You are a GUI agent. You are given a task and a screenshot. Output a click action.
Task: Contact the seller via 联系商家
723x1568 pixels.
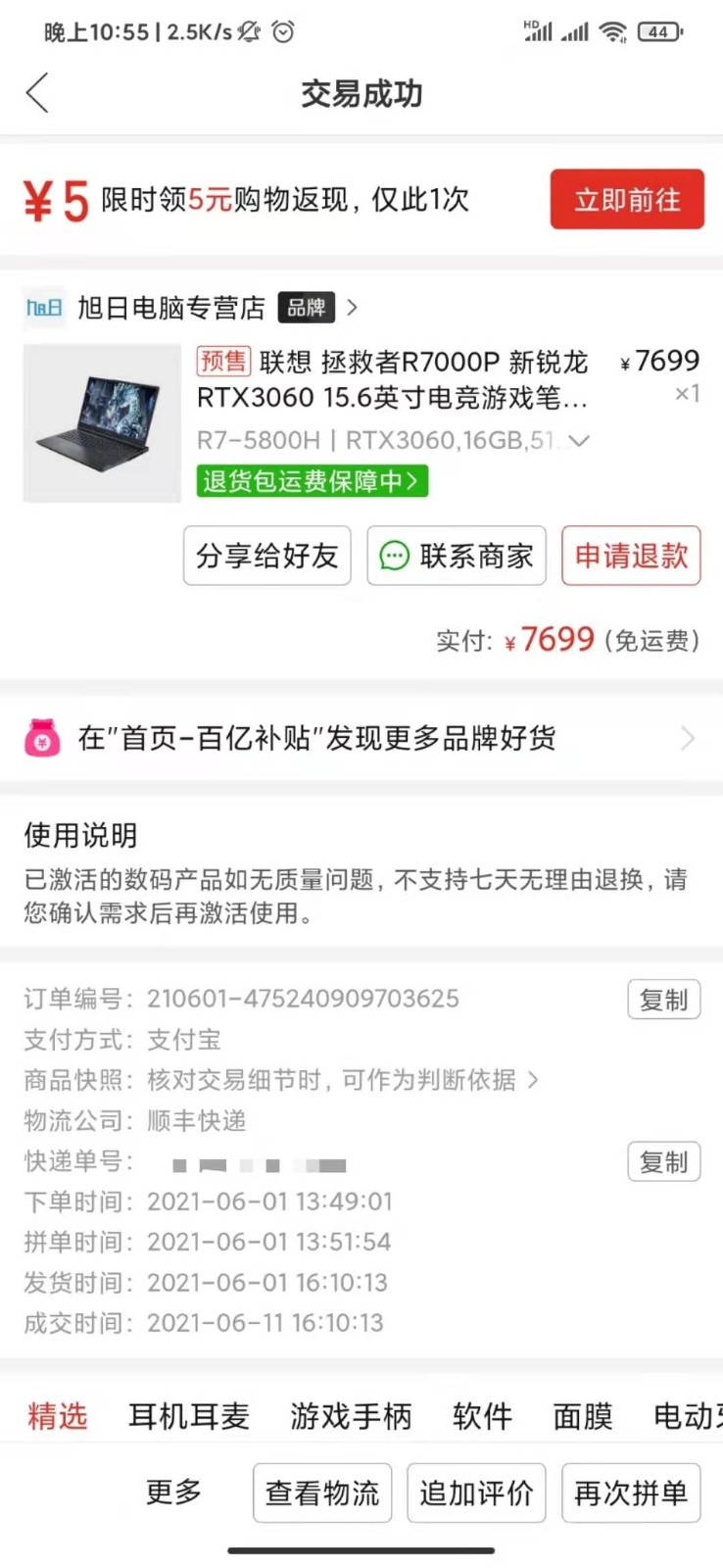pos(456,556)
